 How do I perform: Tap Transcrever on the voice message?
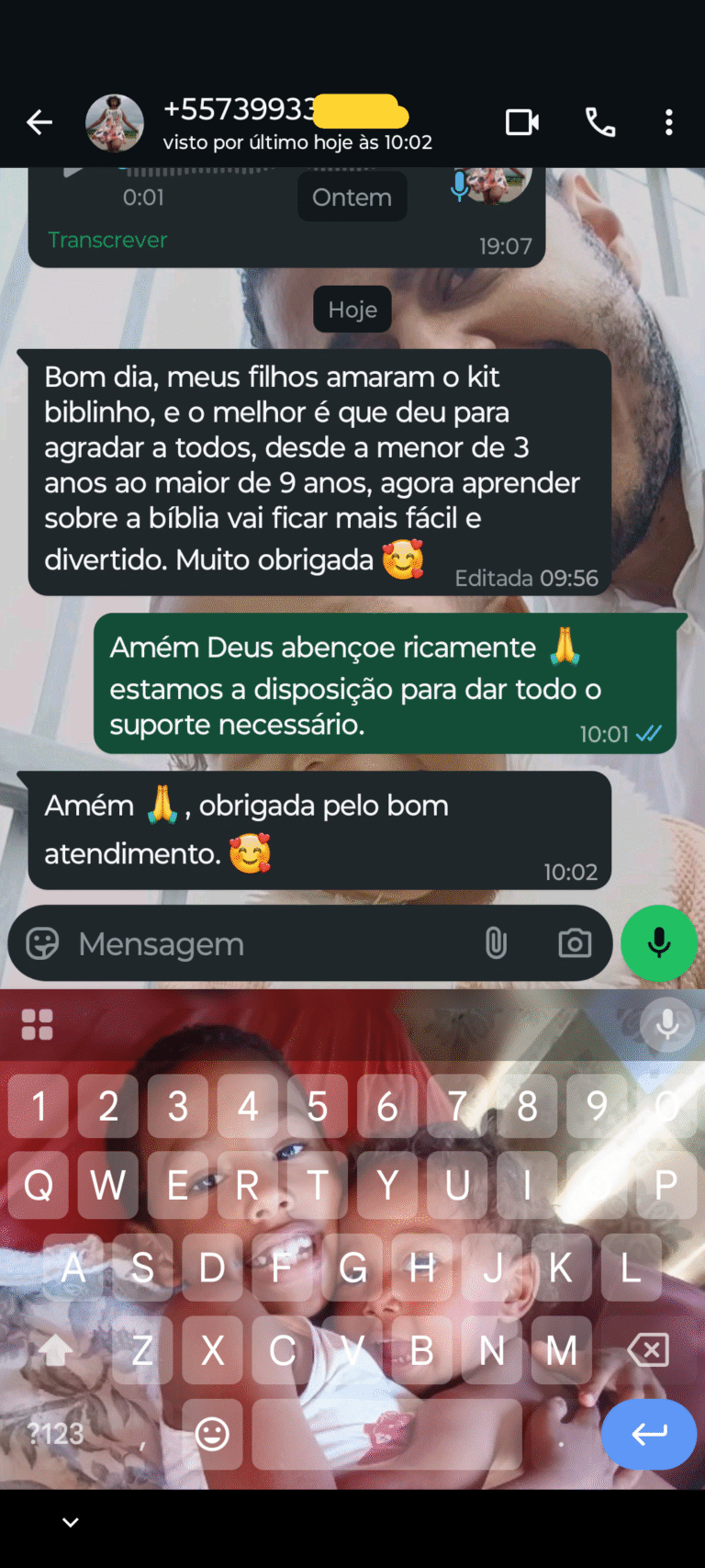[107, 240]
